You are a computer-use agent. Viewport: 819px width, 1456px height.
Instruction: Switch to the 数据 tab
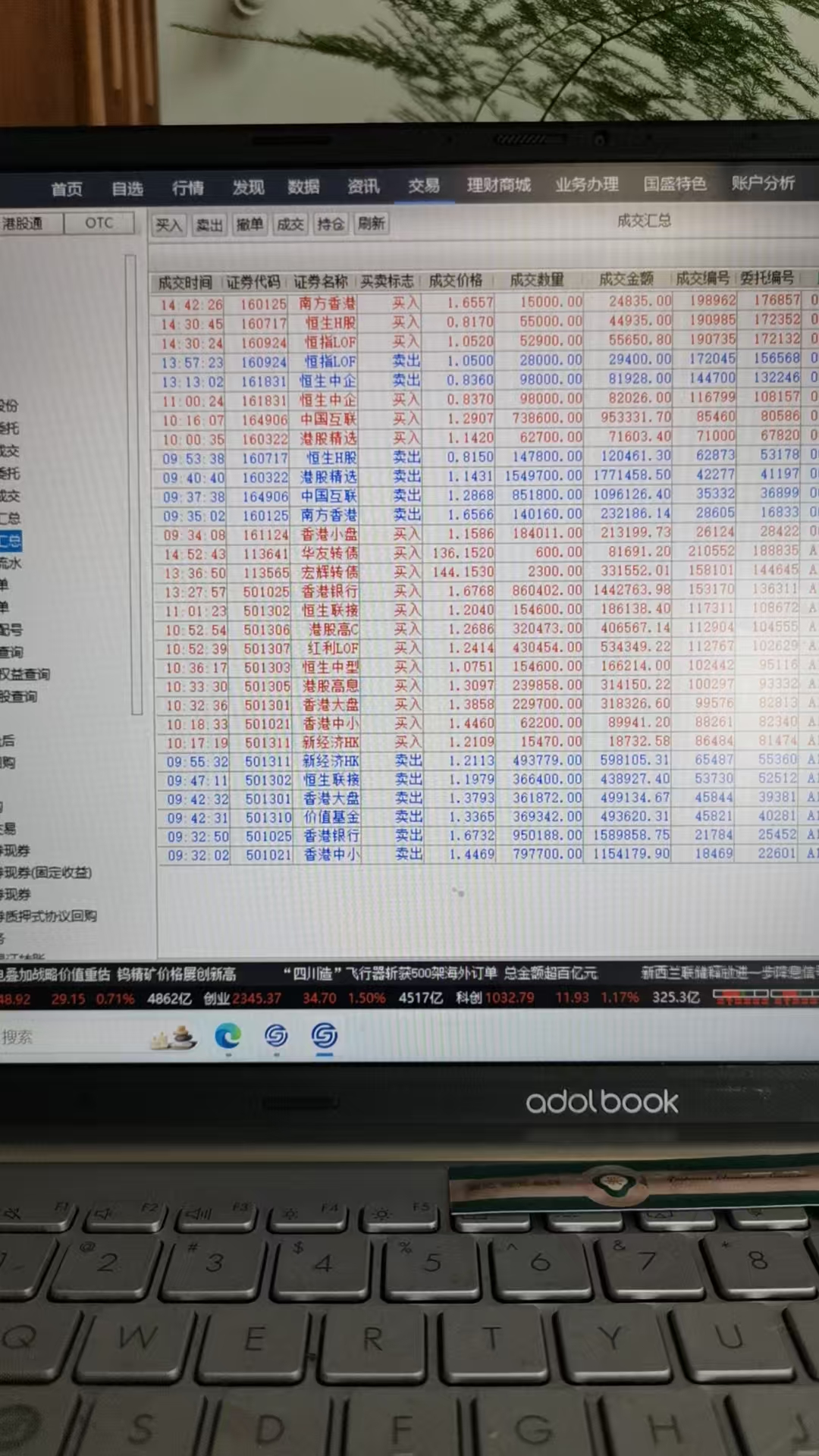coord(303,187)
